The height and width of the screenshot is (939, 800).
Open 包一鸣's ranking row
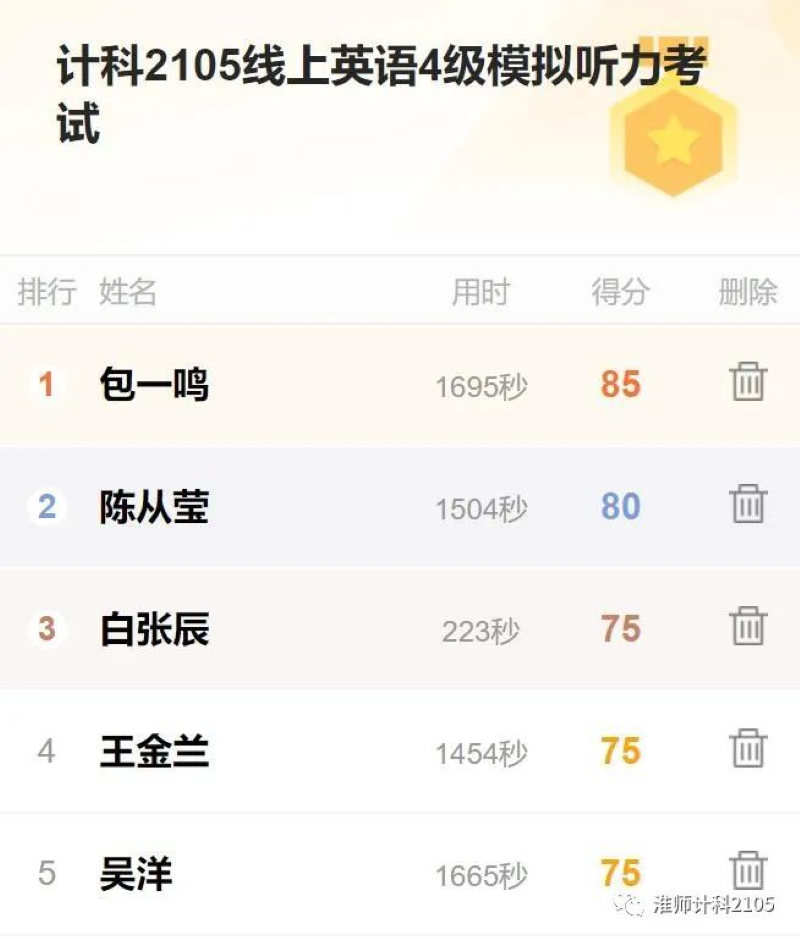tap(155, 384)
